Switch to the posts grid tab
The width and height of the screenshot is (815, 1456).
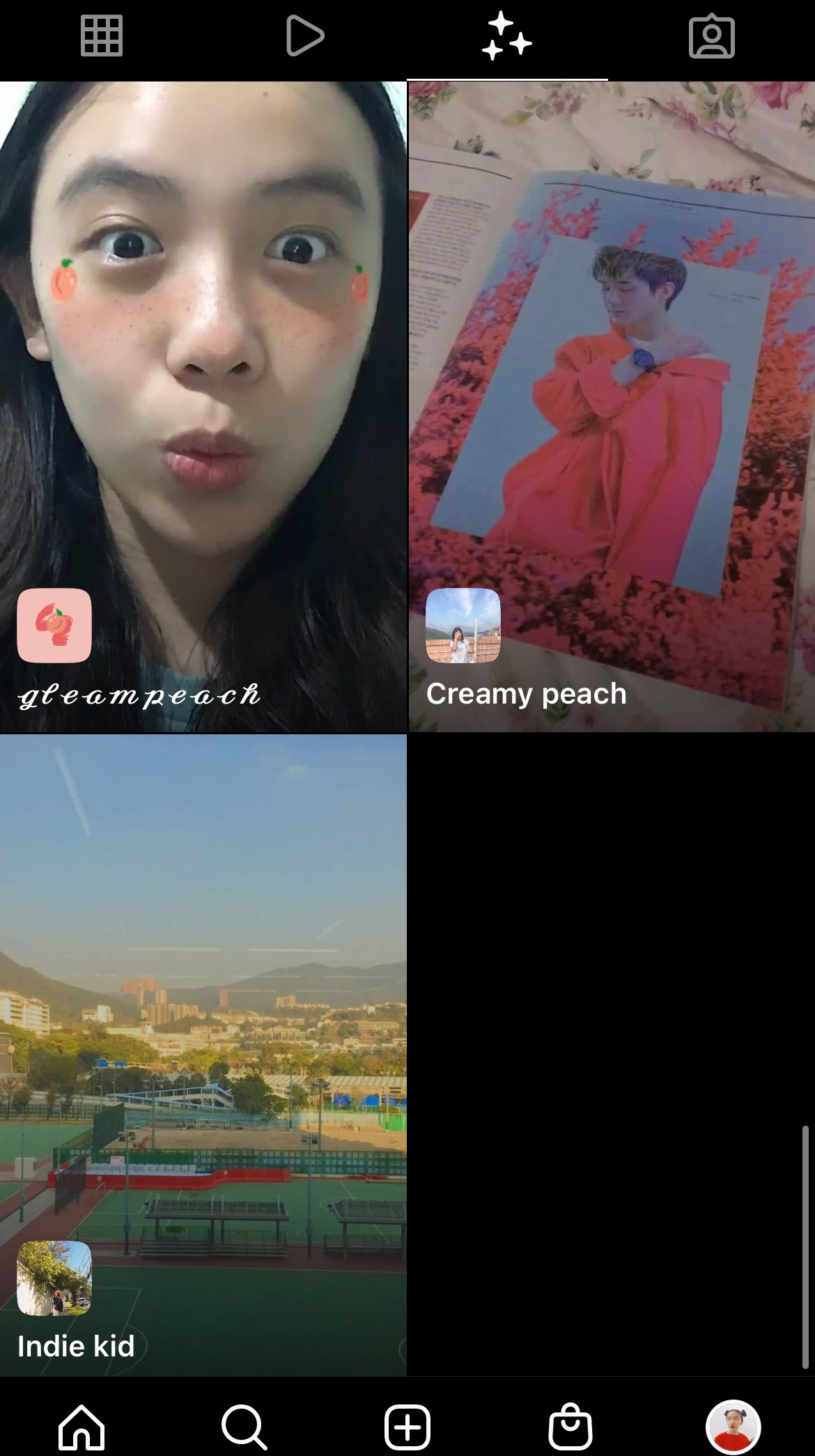[x=102, y=36]
